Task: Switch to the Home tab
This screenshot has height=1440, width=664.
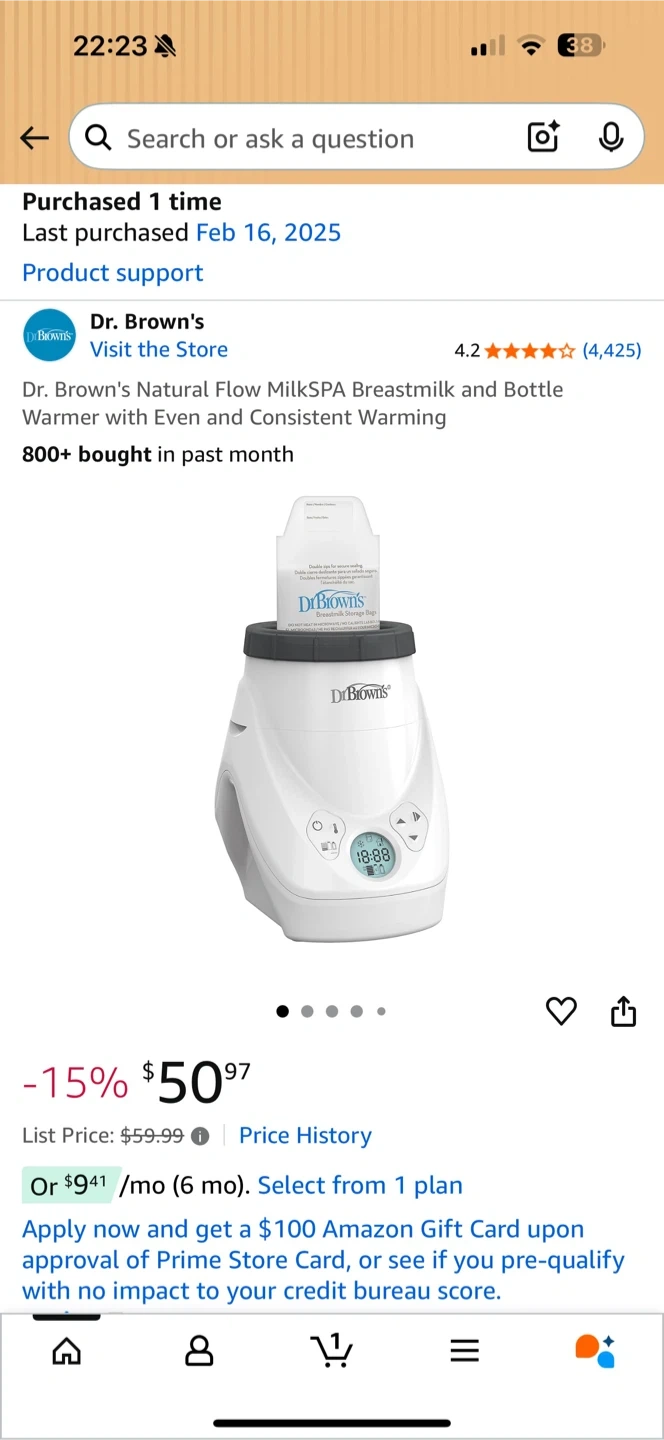Action: pos(66,1351)
